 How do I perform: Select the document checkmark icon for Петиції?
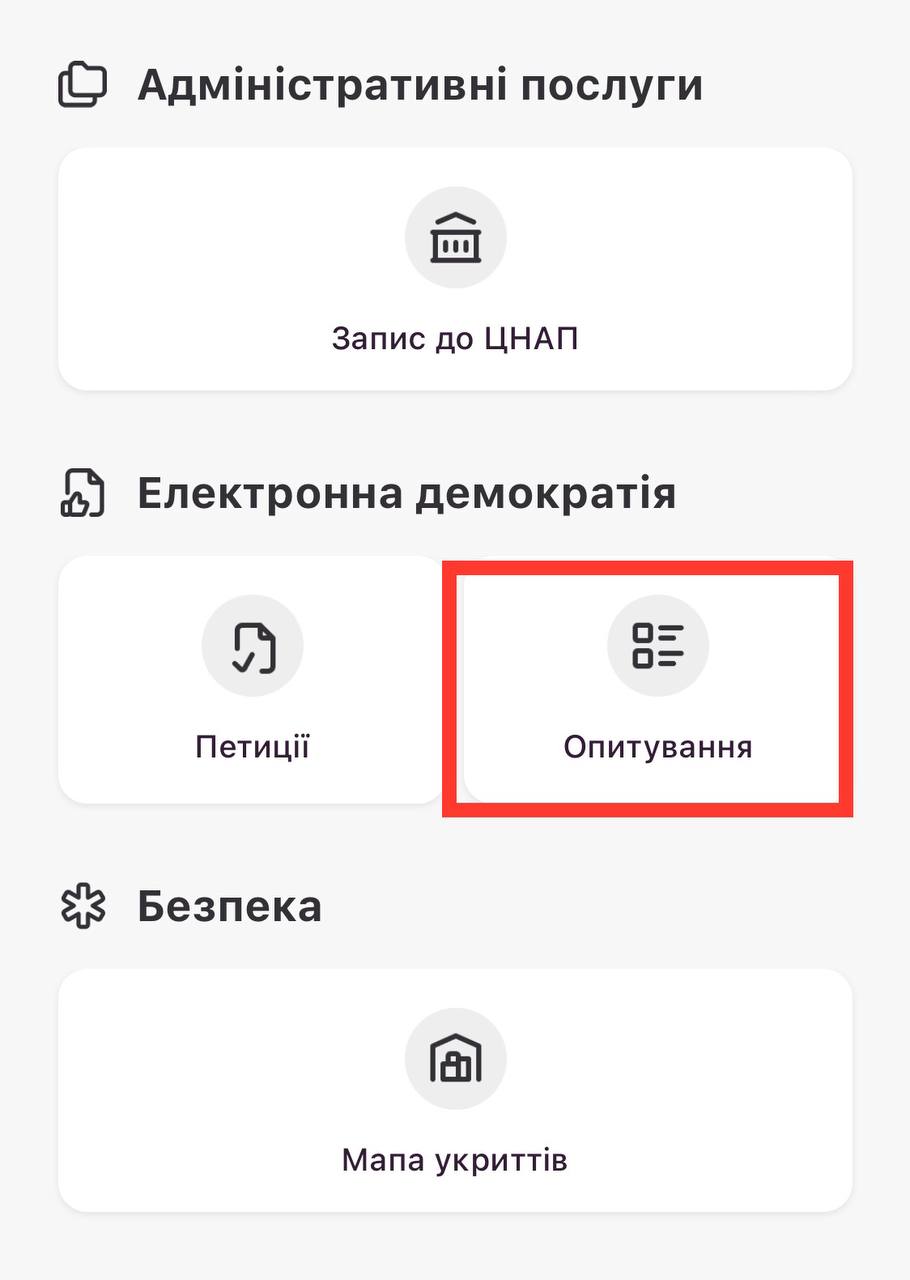[252, 645]
